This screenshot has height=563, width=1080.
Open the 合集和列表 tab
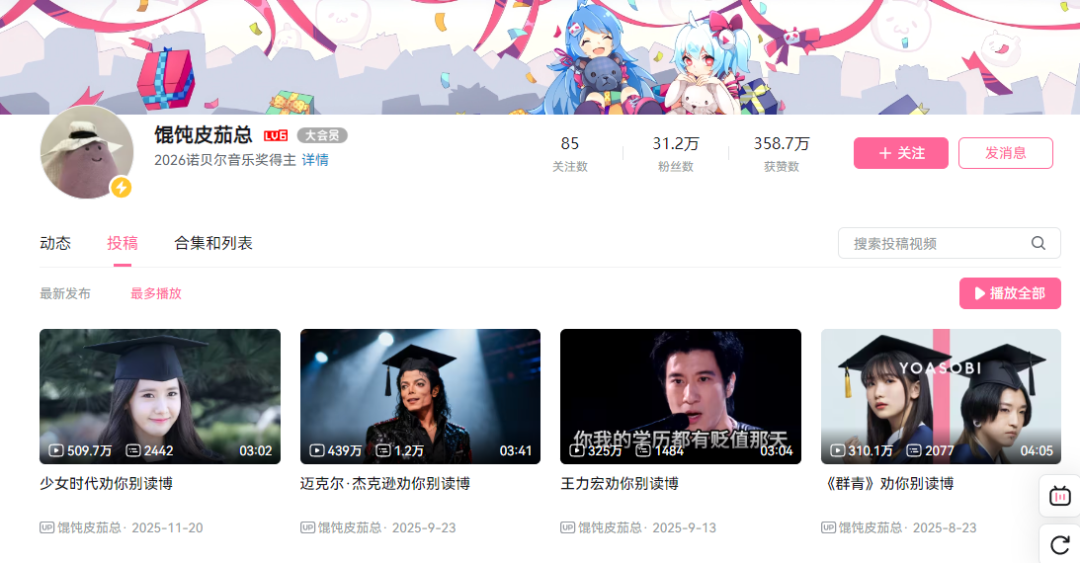213,243
